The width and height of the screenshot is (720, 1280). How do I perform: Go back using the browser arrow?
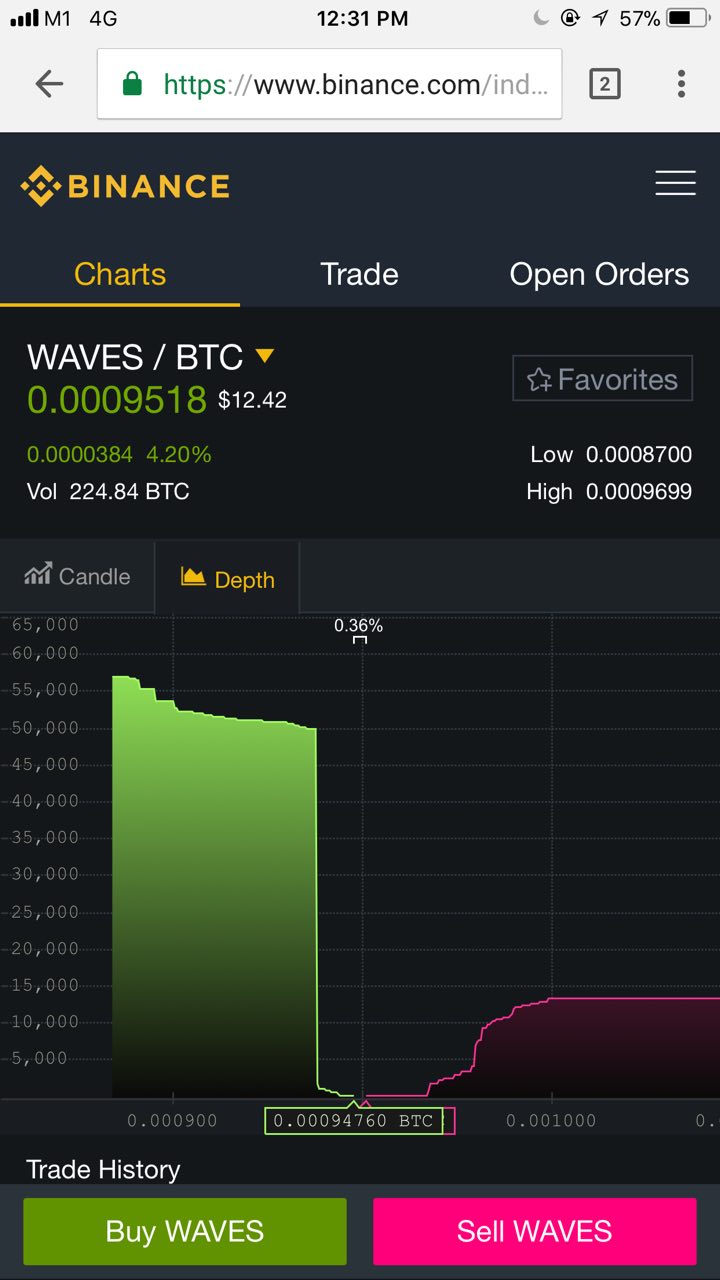click(49, 84)
